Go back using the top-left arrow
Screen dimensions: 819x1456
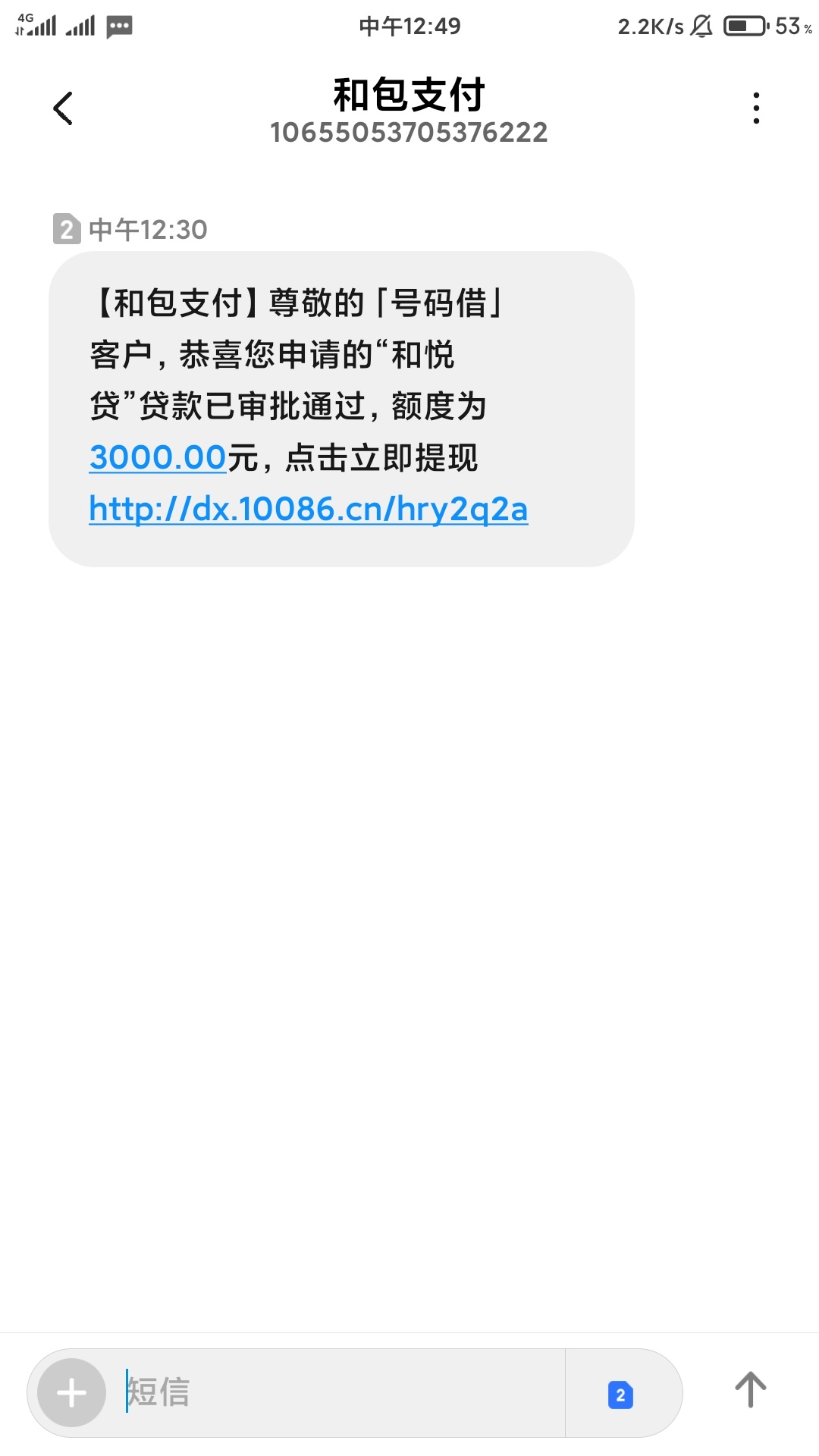tap(63, 108)
